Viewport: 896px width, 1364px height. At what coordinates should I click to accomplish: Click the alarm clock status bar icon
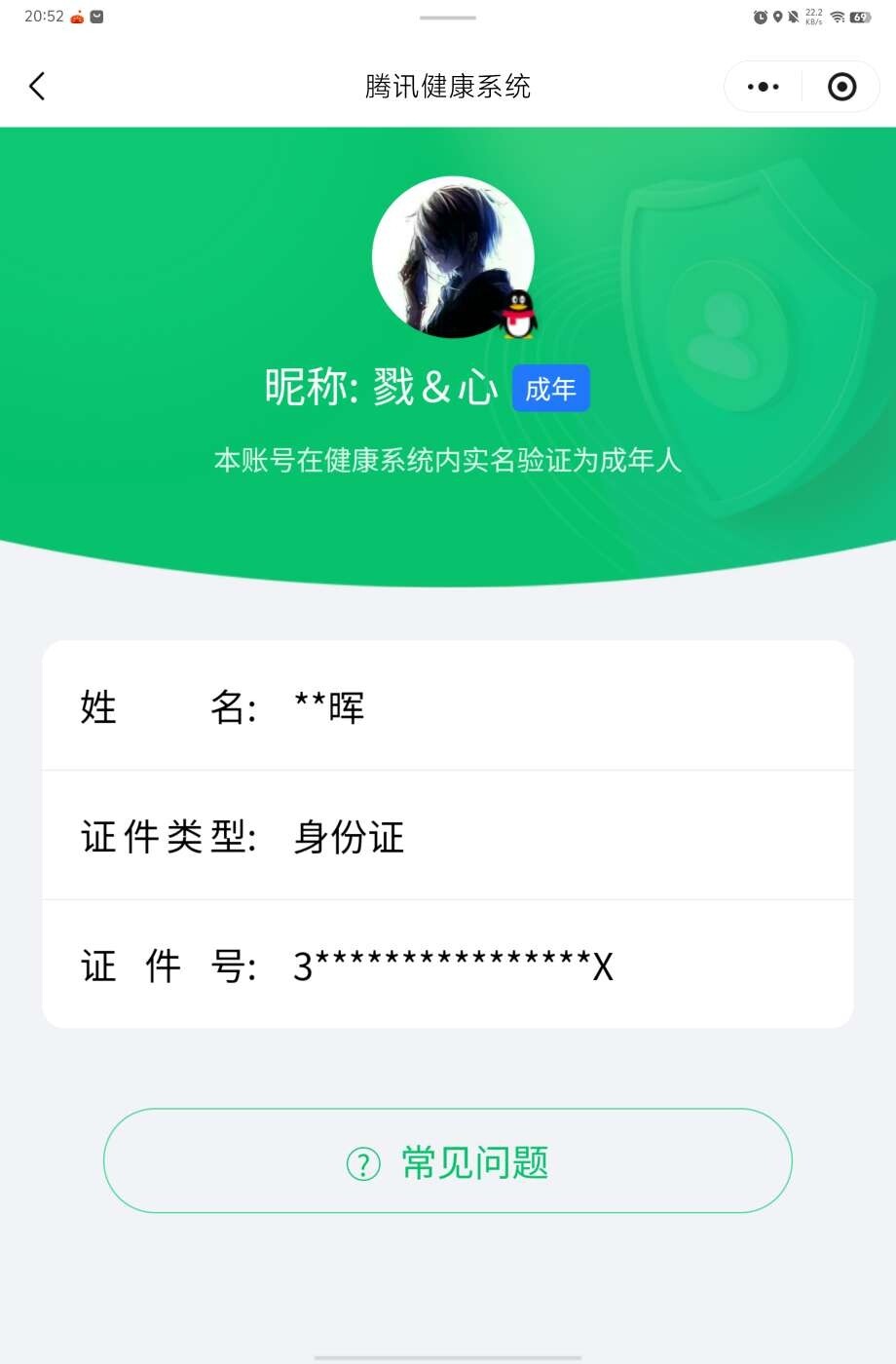pyautogui.click(x=760, y=16)
